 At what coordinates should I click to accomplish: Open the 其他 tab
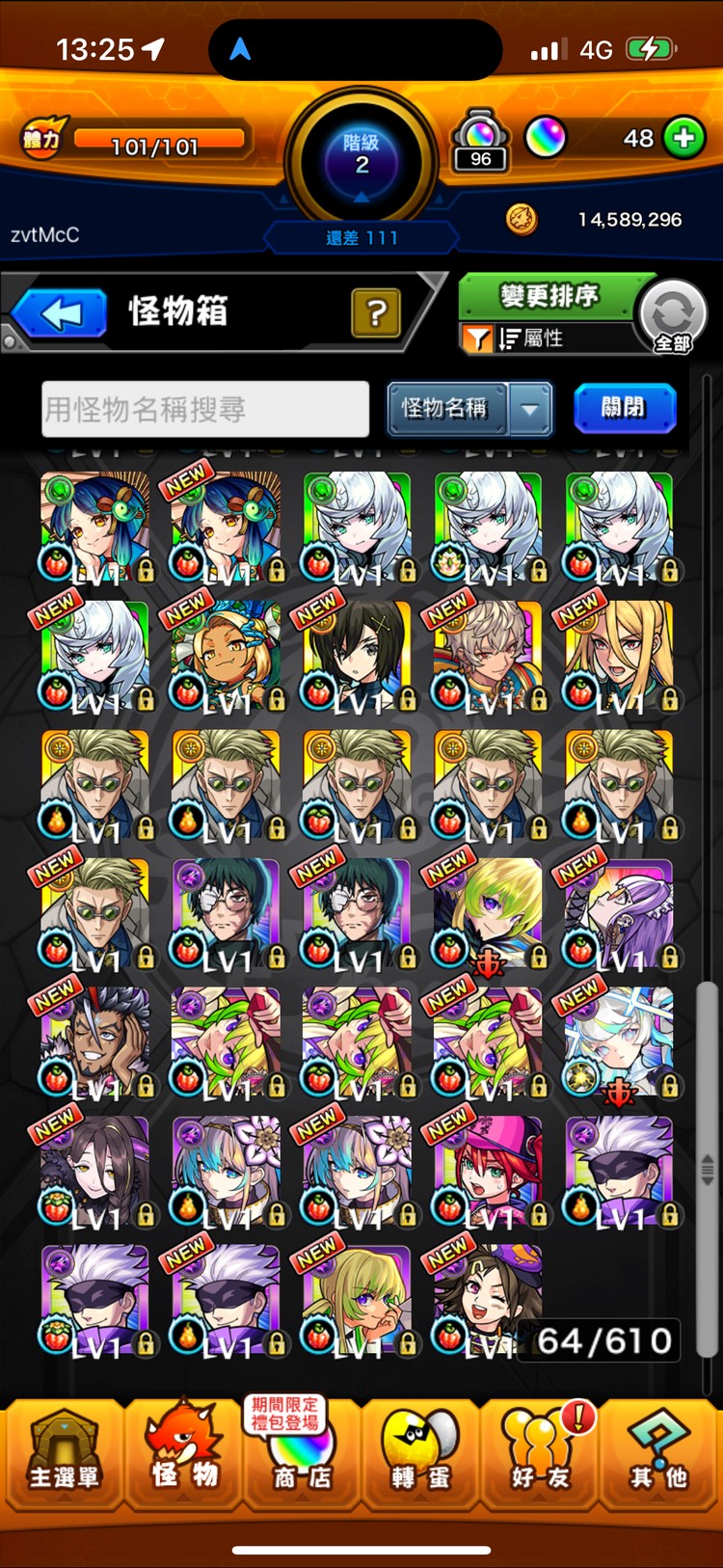tap(658, 1451)
